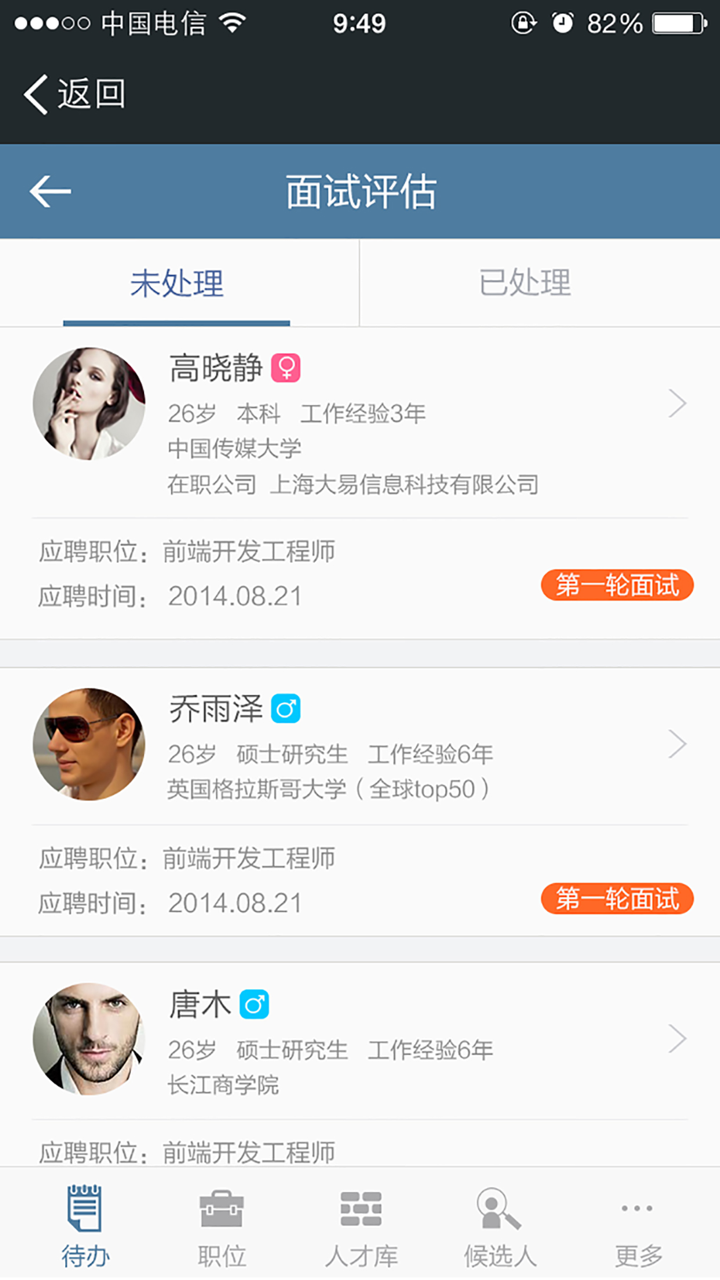Open the 更多 ellipsis icon
The image size is (720, 1280).
(637, 1208)
